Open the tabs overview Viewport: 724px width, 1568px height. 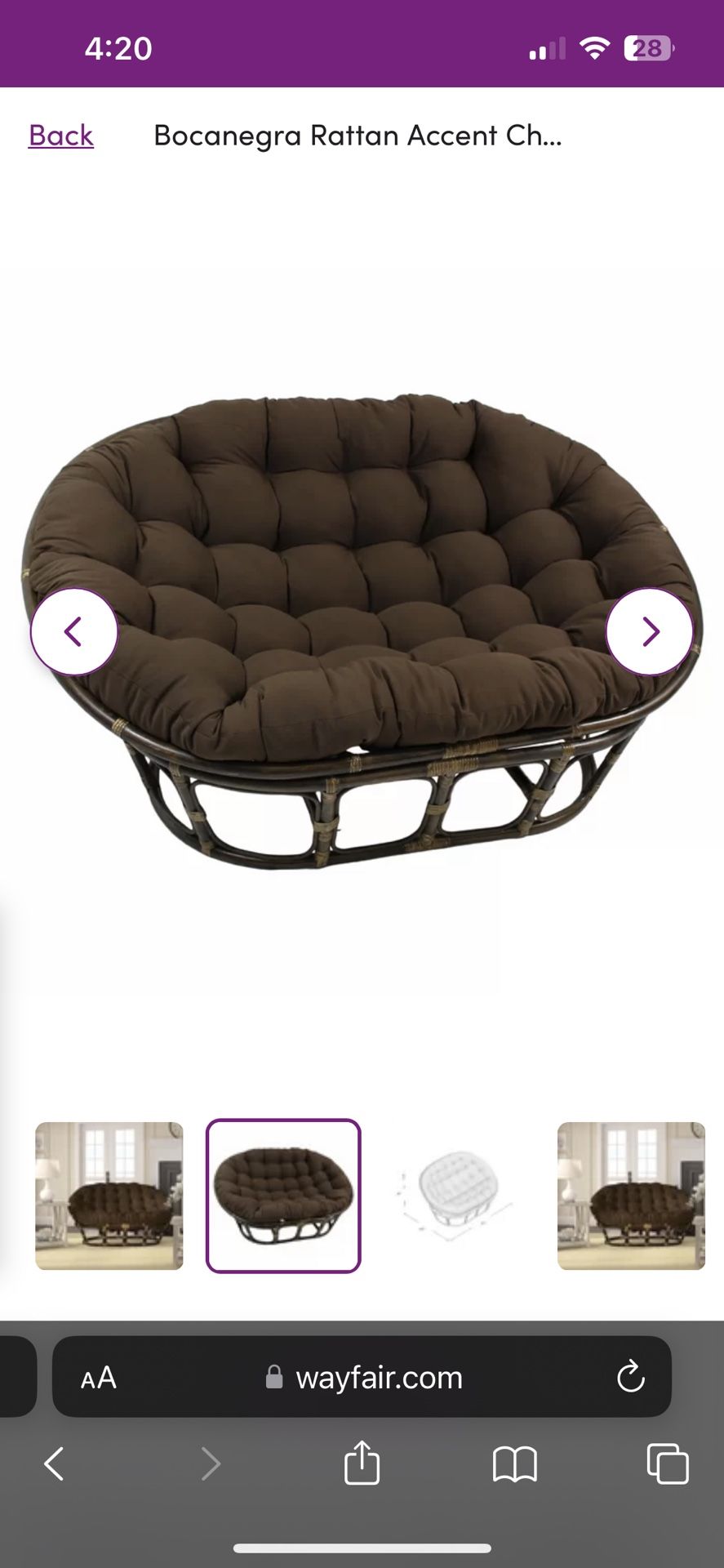tap(668, 1463)
